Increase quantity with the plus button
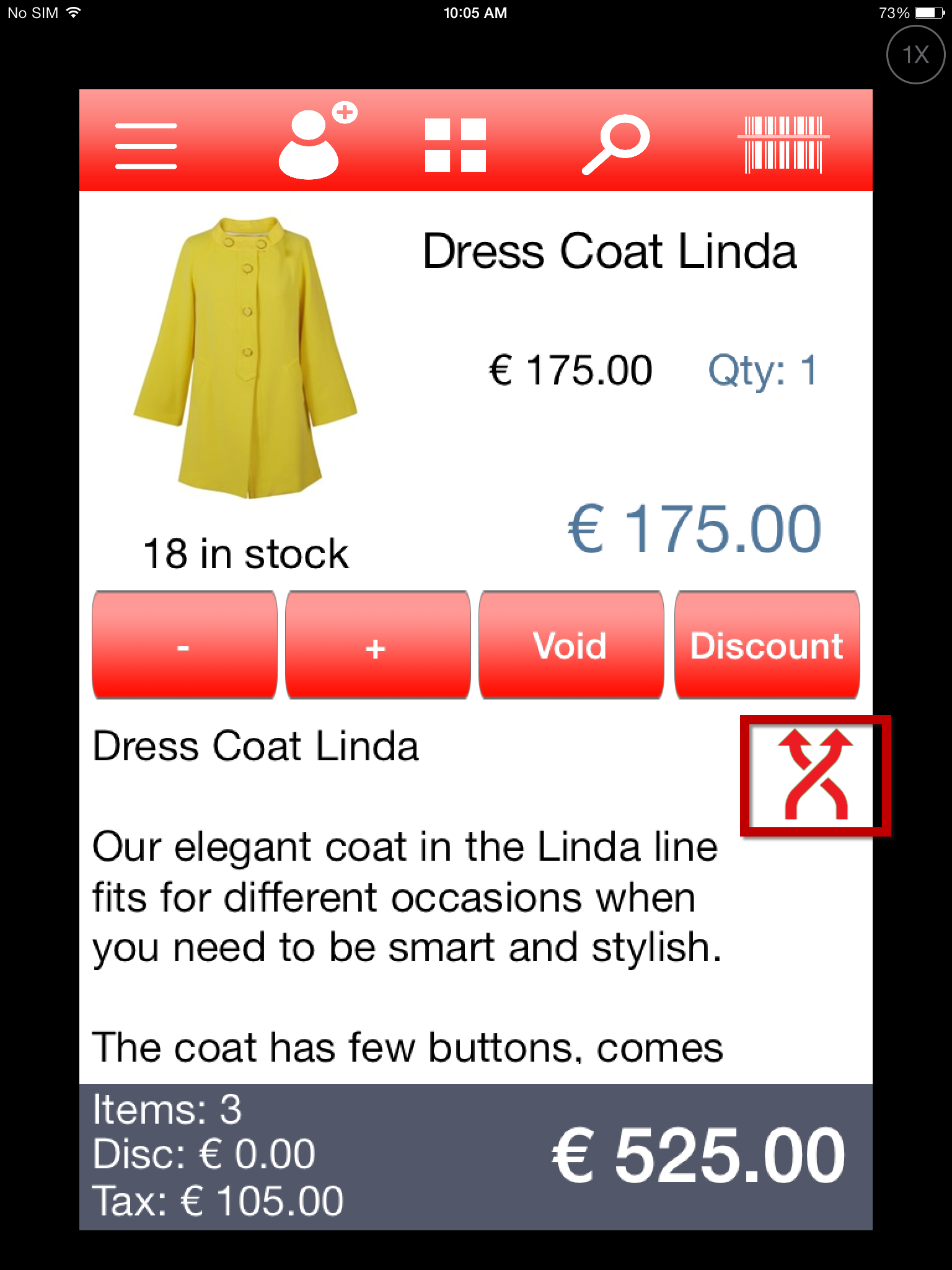 click(377, 646)
